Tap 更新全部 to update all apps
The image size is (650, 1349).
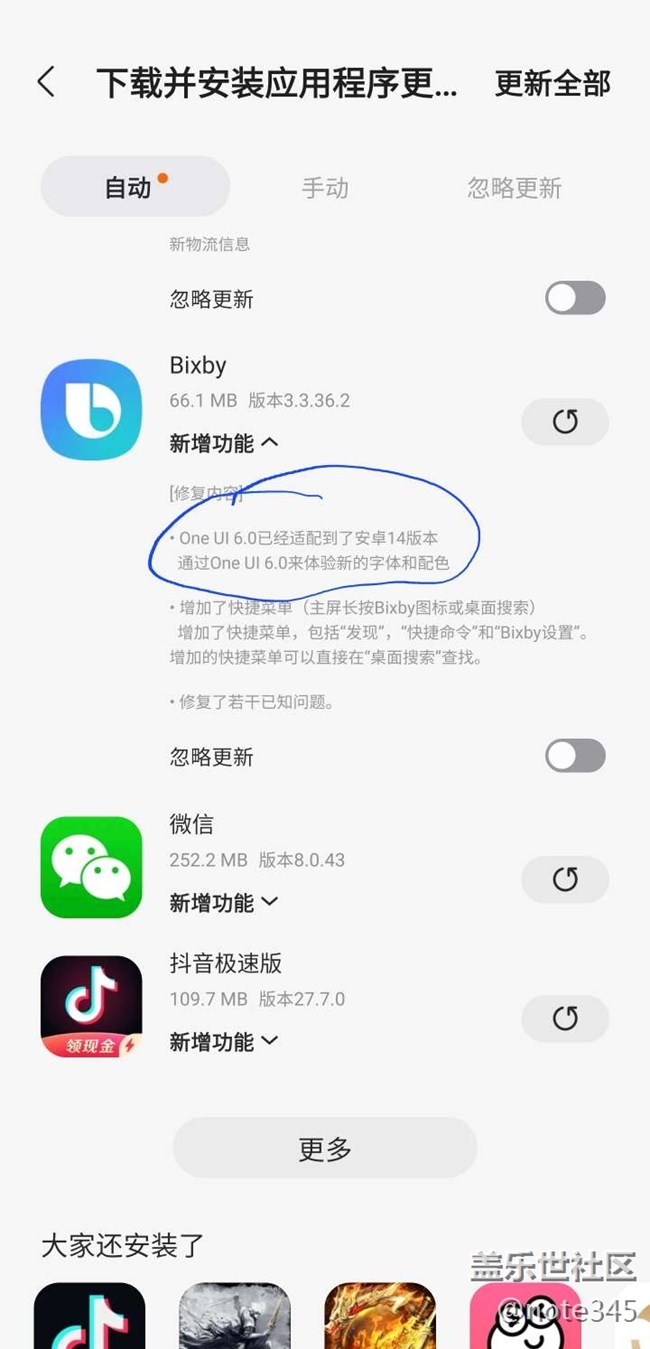[552, 84]
